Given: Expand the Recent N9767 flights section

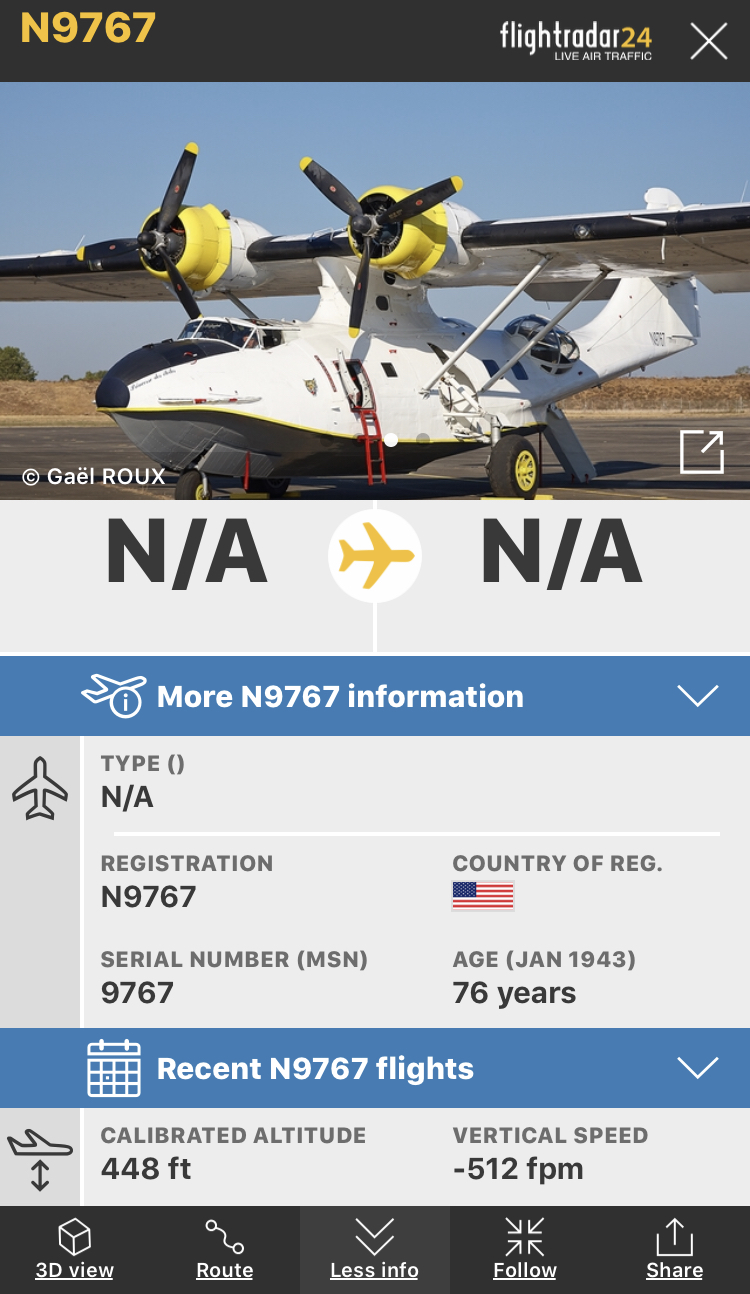Looking at the screenshot, I should 697,1068.
